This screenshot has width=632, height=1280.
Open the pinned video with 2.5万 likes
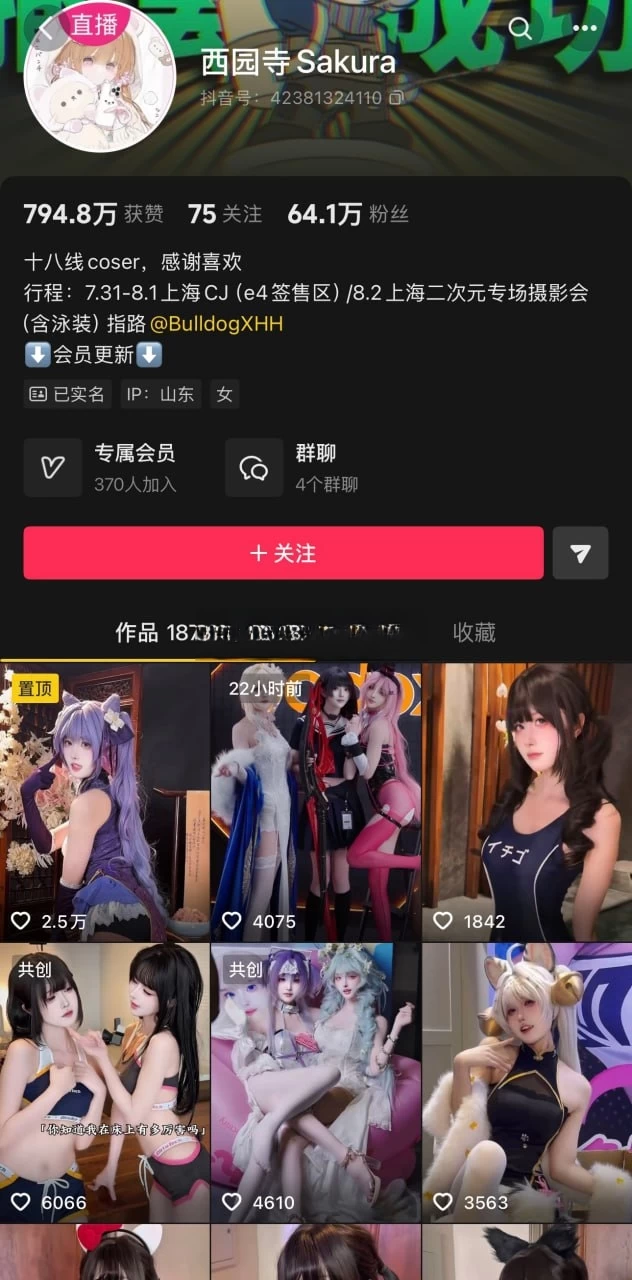pos(105,802)
